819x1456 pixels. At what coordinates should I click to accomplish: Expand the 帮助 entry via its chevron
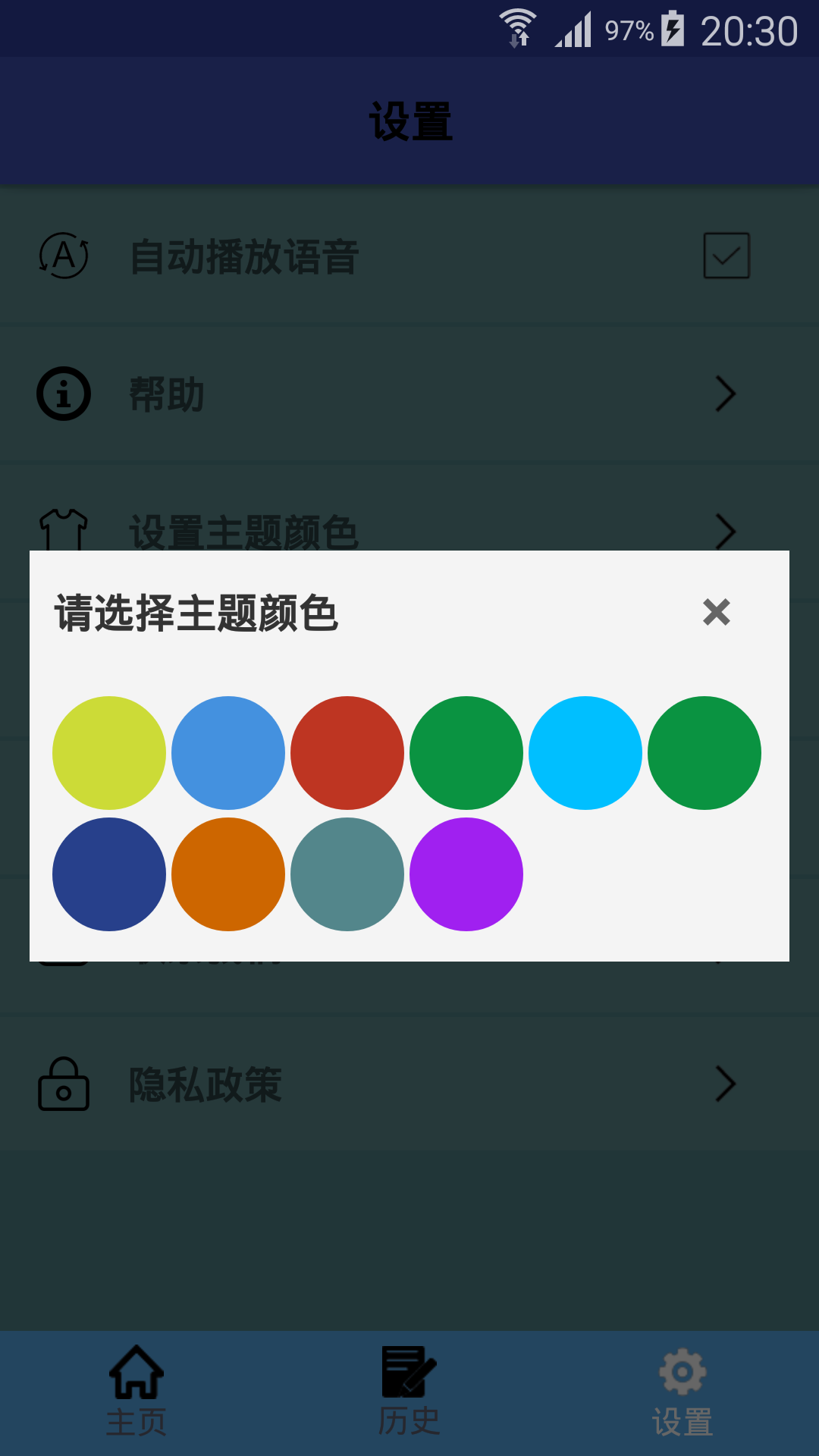pos(725,394)
